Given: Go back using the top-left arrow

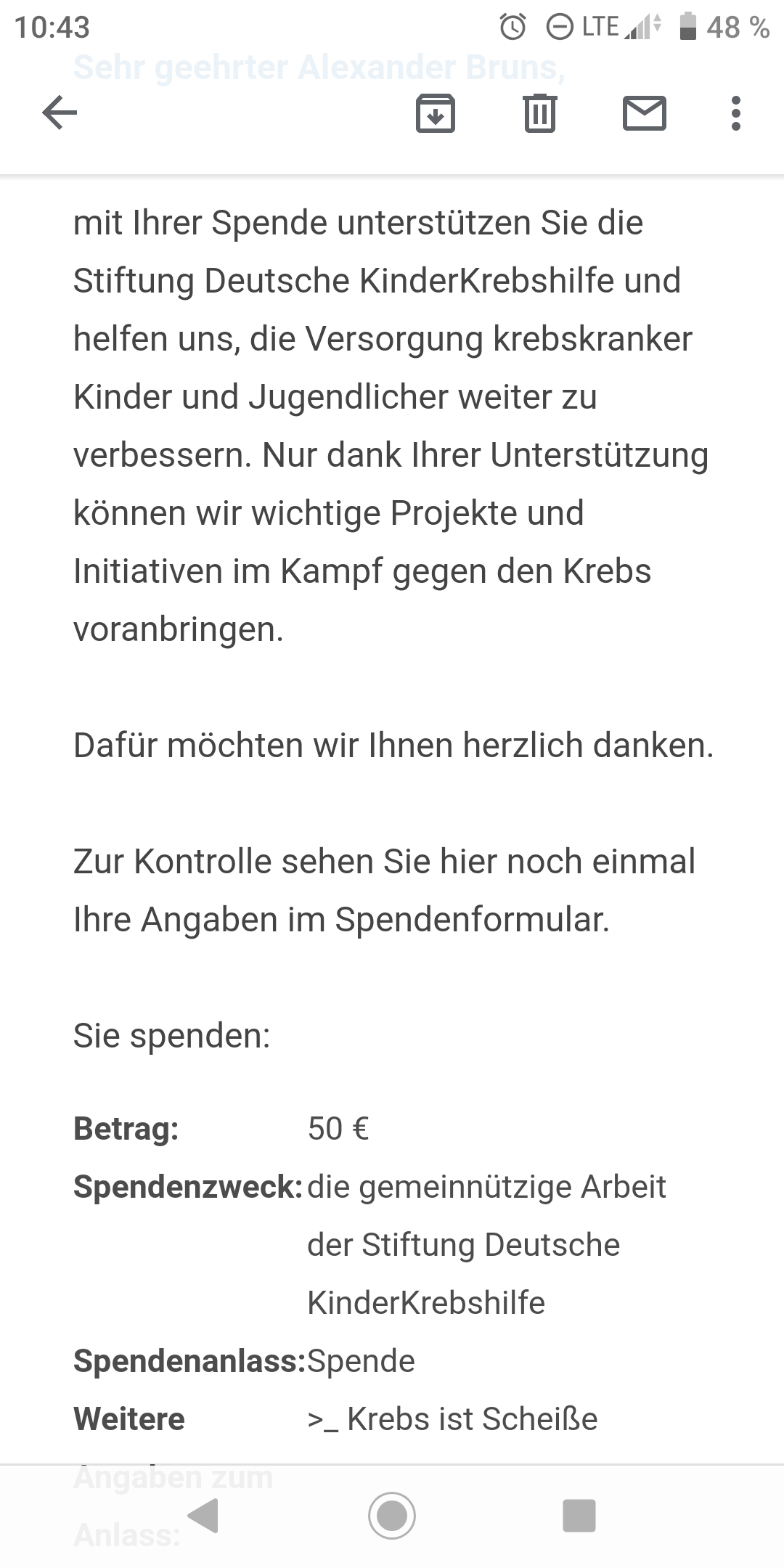Looking at the screenshot, I should click(60, 113).
